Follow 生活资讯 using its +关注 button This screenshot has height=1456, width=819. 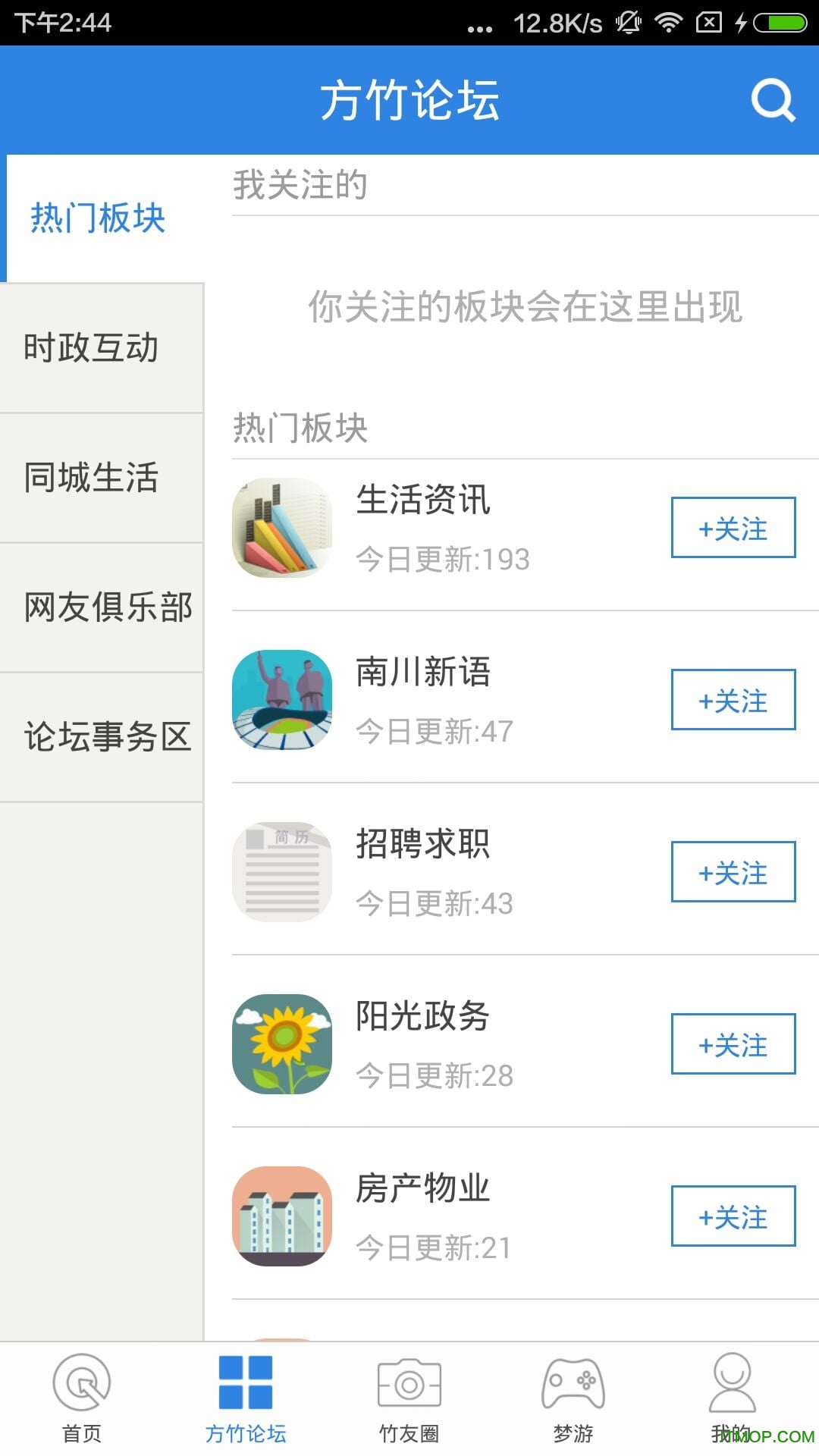pyautogui.click(x=733, y=529)
